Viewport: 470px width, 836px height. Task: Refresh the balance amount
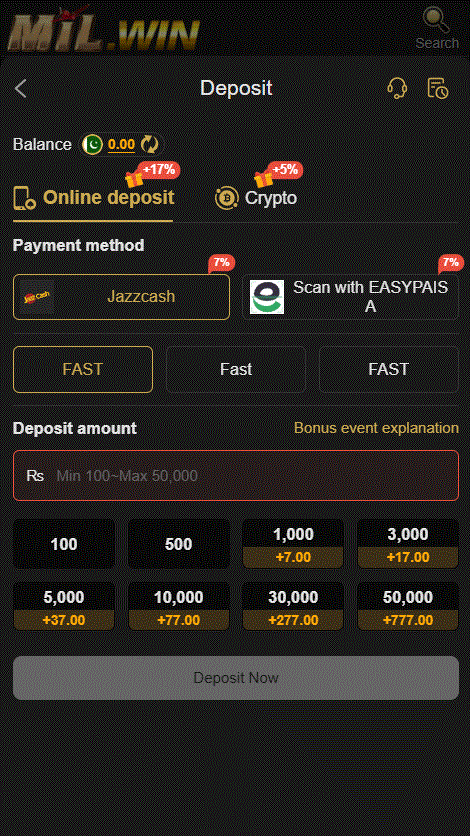148,144
